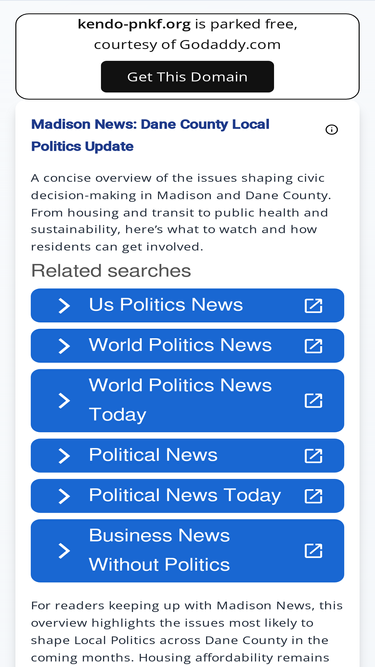Viewport: 375px width, 667px height.
Task: Open the info icon beside Madison News title
Action: [x=332, y=130]
